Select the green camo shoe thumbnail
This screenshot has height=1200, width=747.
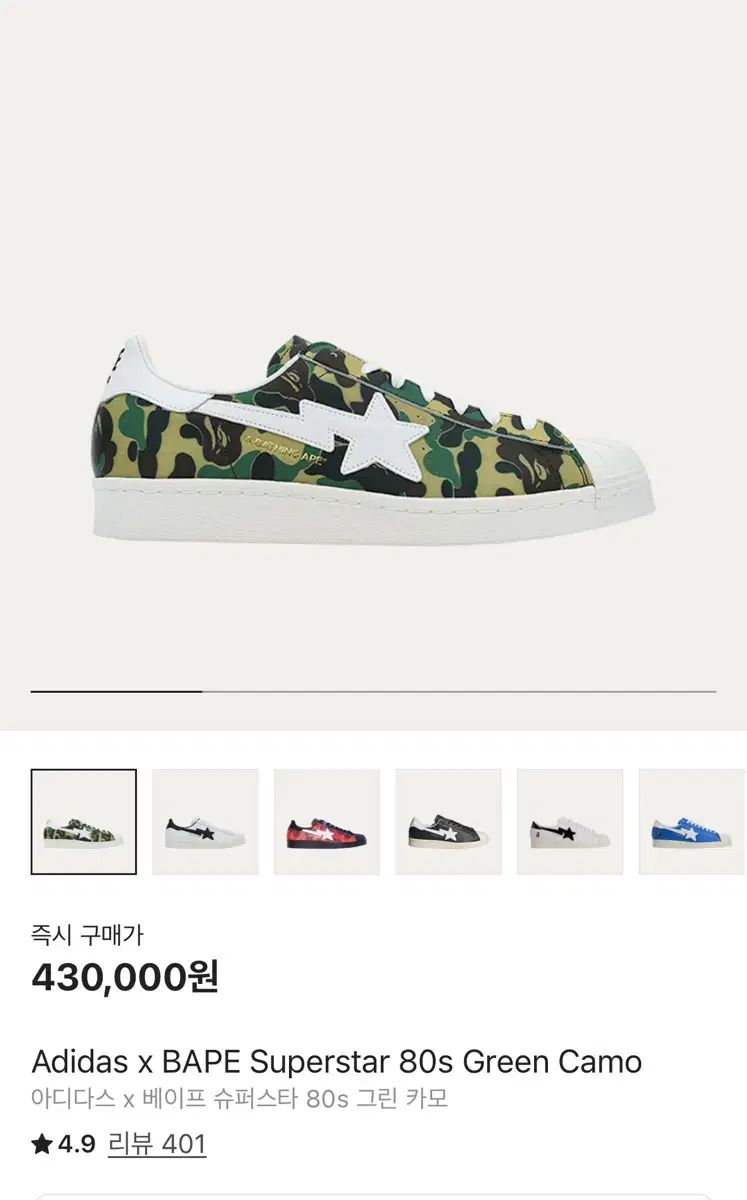[84, 822]
